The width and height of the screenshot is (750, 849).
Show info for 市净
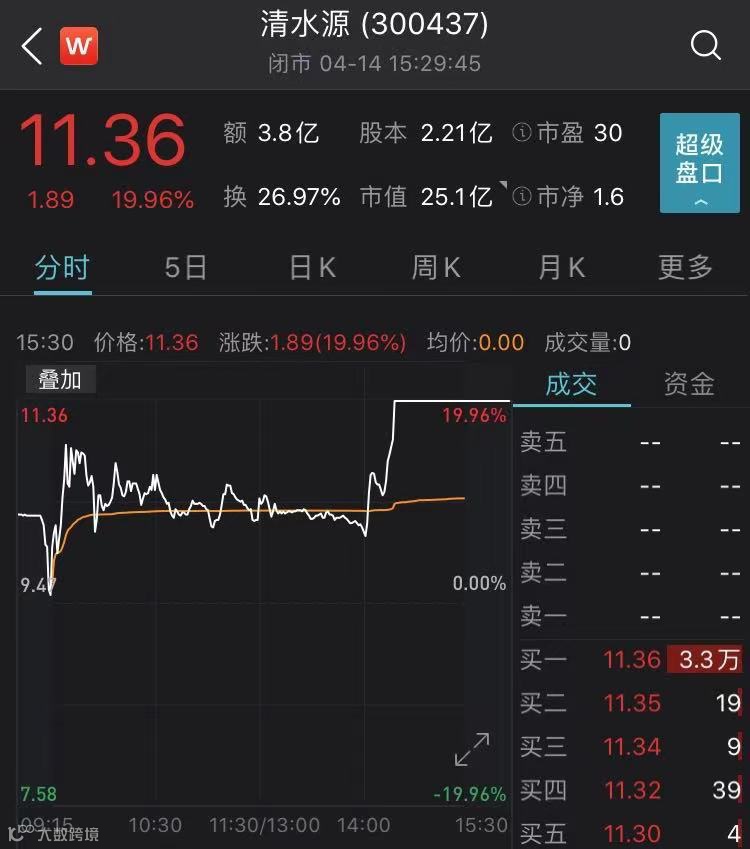522,197
